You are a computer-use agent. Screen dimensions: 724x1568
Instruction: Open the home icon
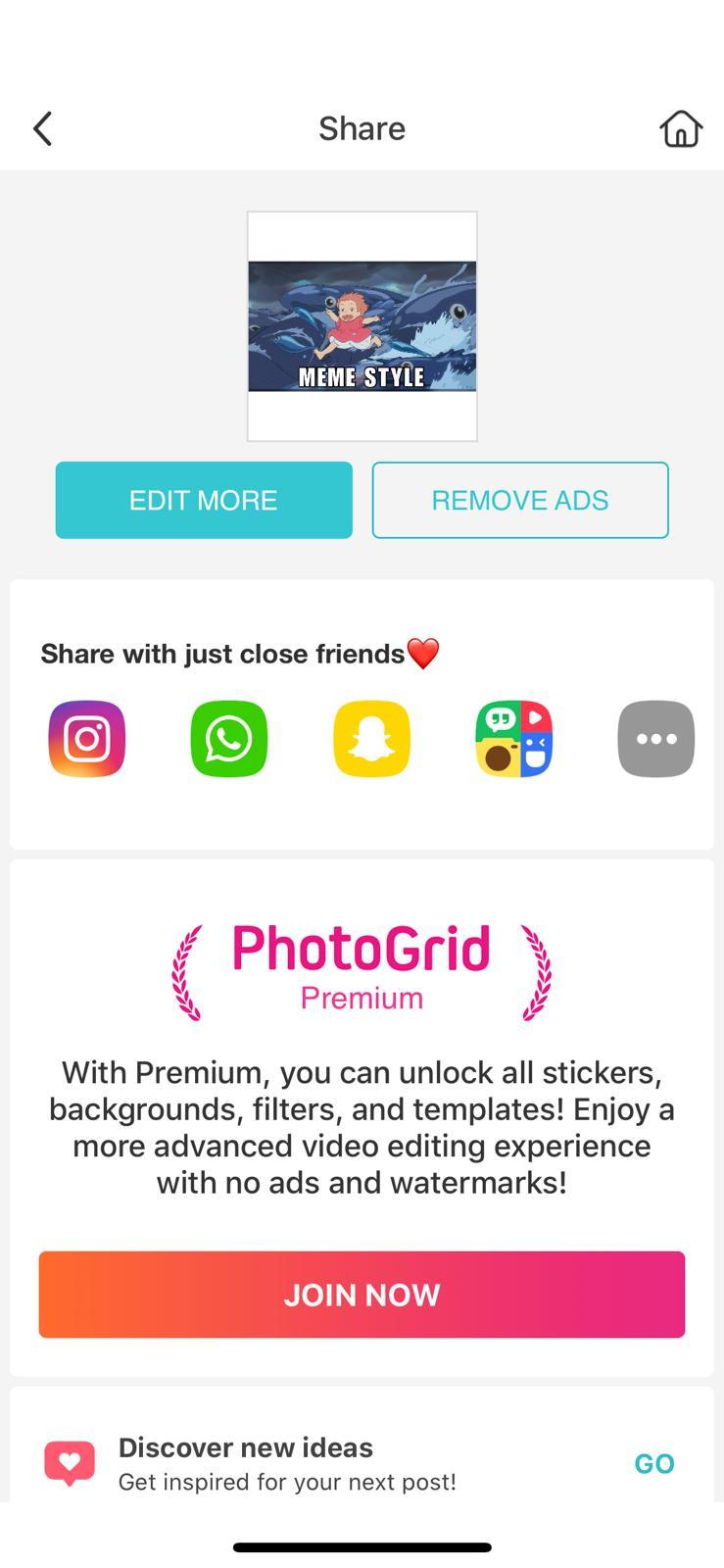click(680, 128)
